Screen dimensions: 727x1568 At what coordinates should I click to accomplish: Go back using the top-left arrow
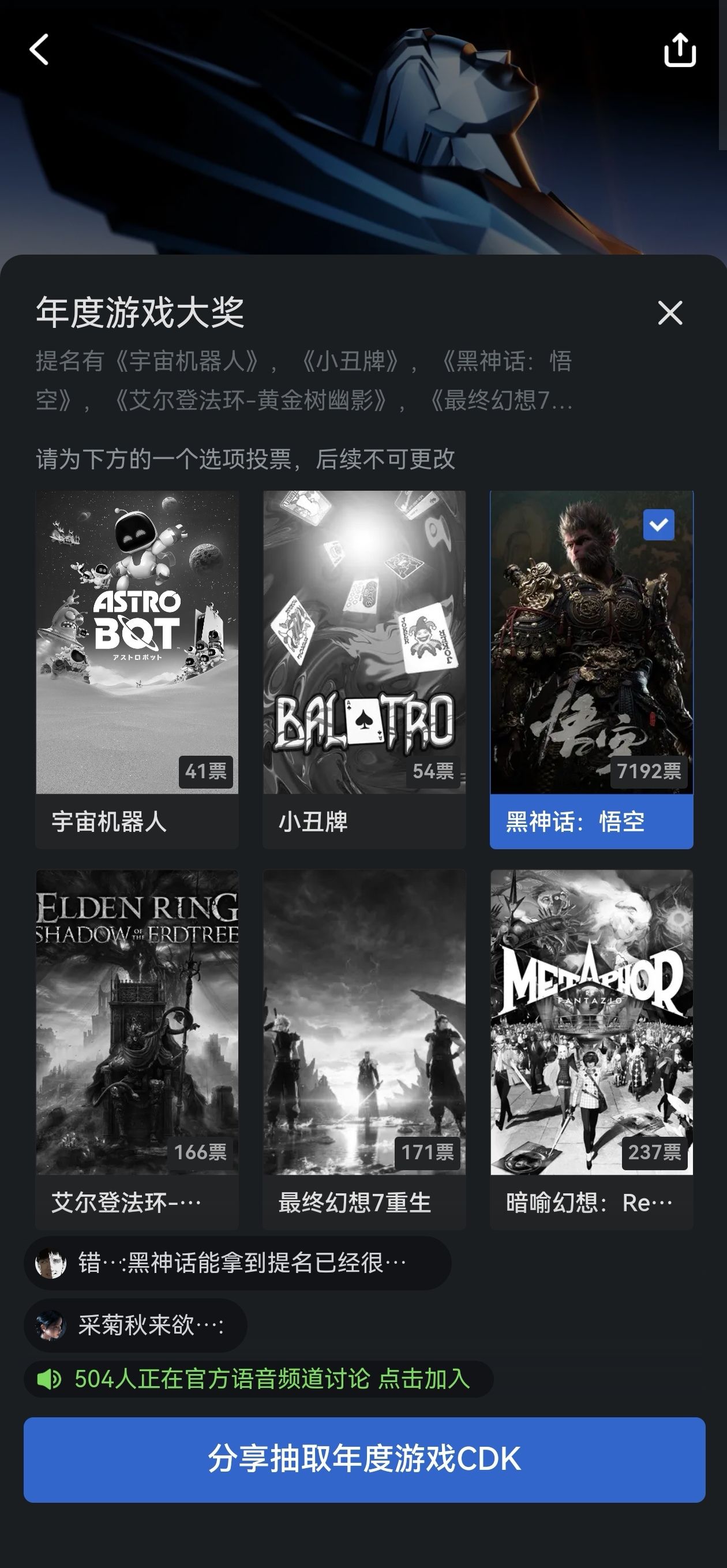[39, 49]
